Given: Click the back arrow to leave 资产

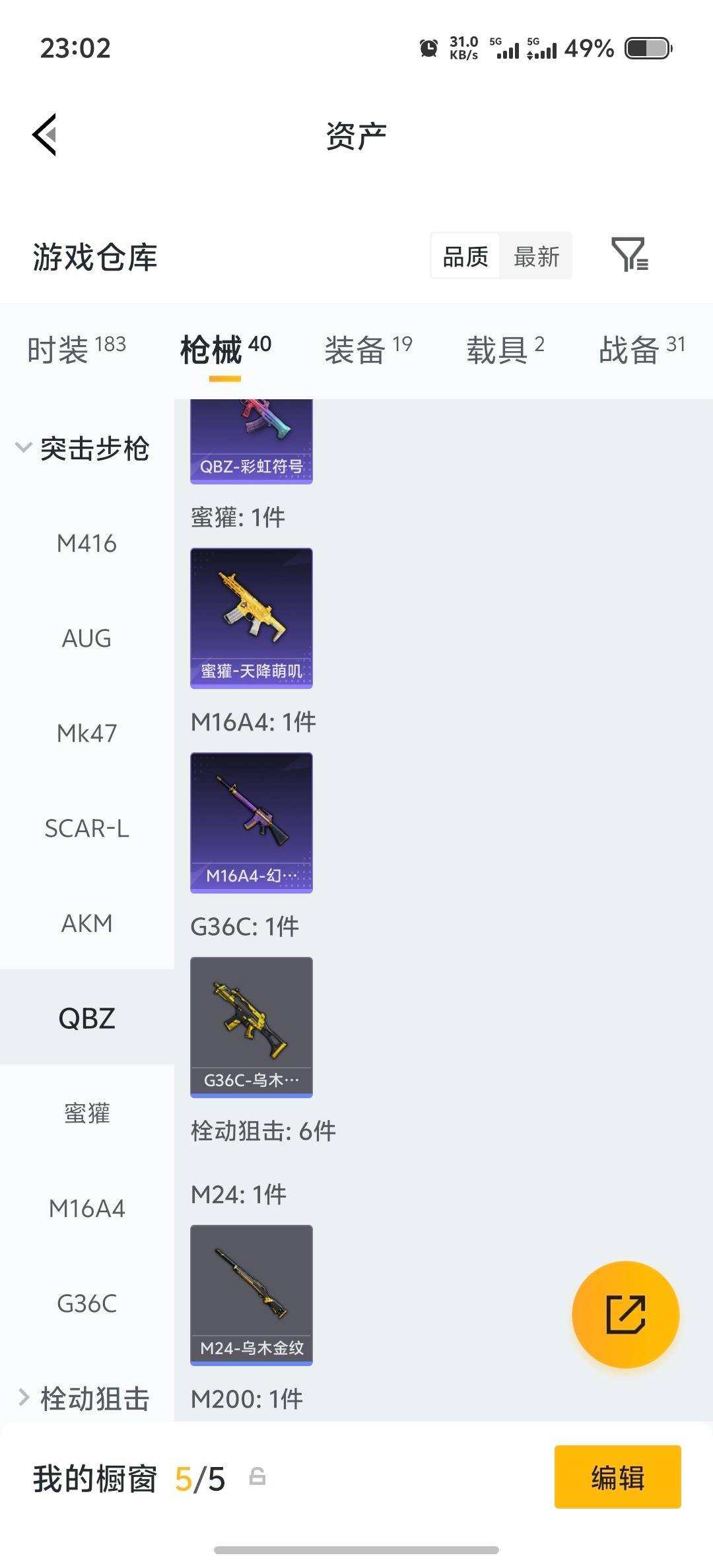Looking at the screenshot, I should point(44,135).
